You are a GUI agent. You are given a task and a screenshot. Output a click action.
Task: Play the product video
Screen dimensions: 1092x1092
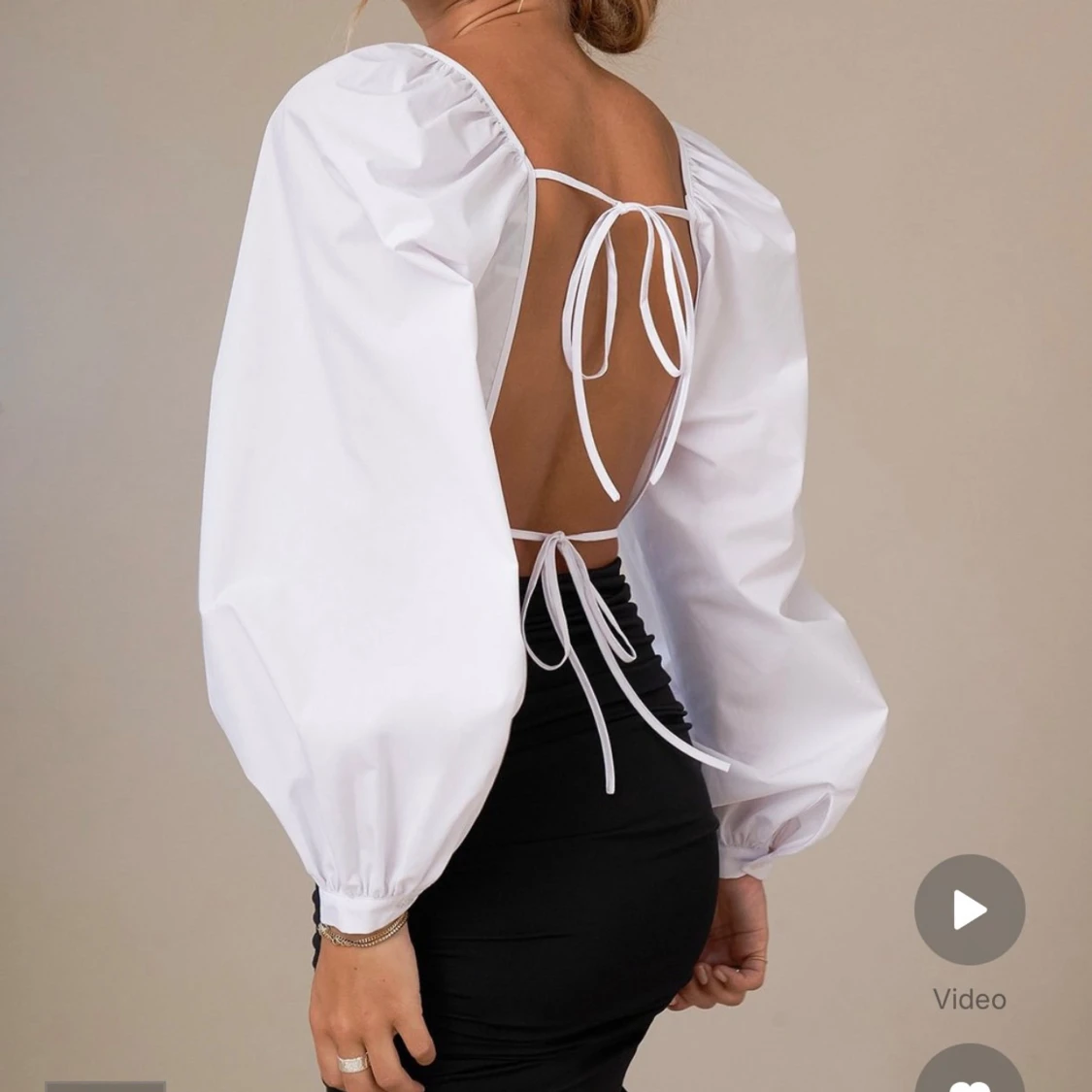pyautogui.click(x=969, y=910)
